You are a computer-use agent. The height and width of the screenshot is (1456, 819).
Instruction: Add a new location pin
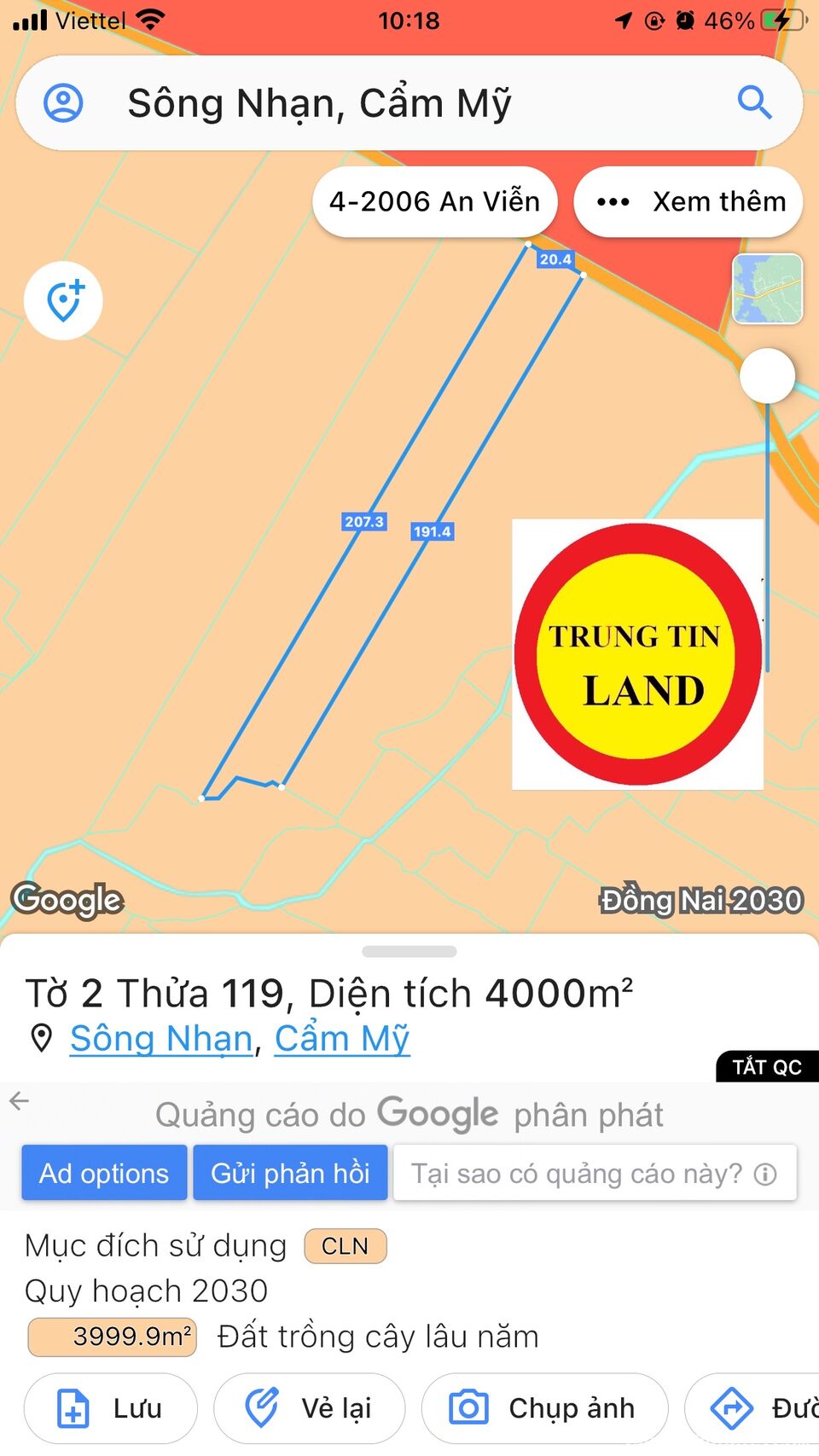coord(64,301)
